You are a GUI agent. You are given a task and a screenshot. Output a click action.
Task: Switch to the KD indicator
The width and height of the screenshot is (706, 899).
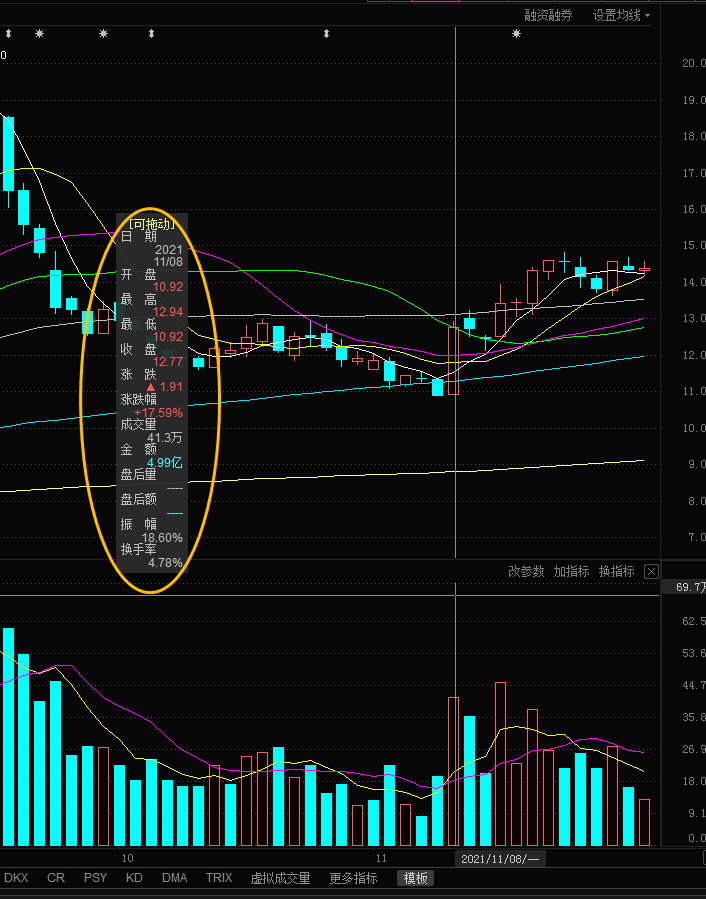coord(134,878)
